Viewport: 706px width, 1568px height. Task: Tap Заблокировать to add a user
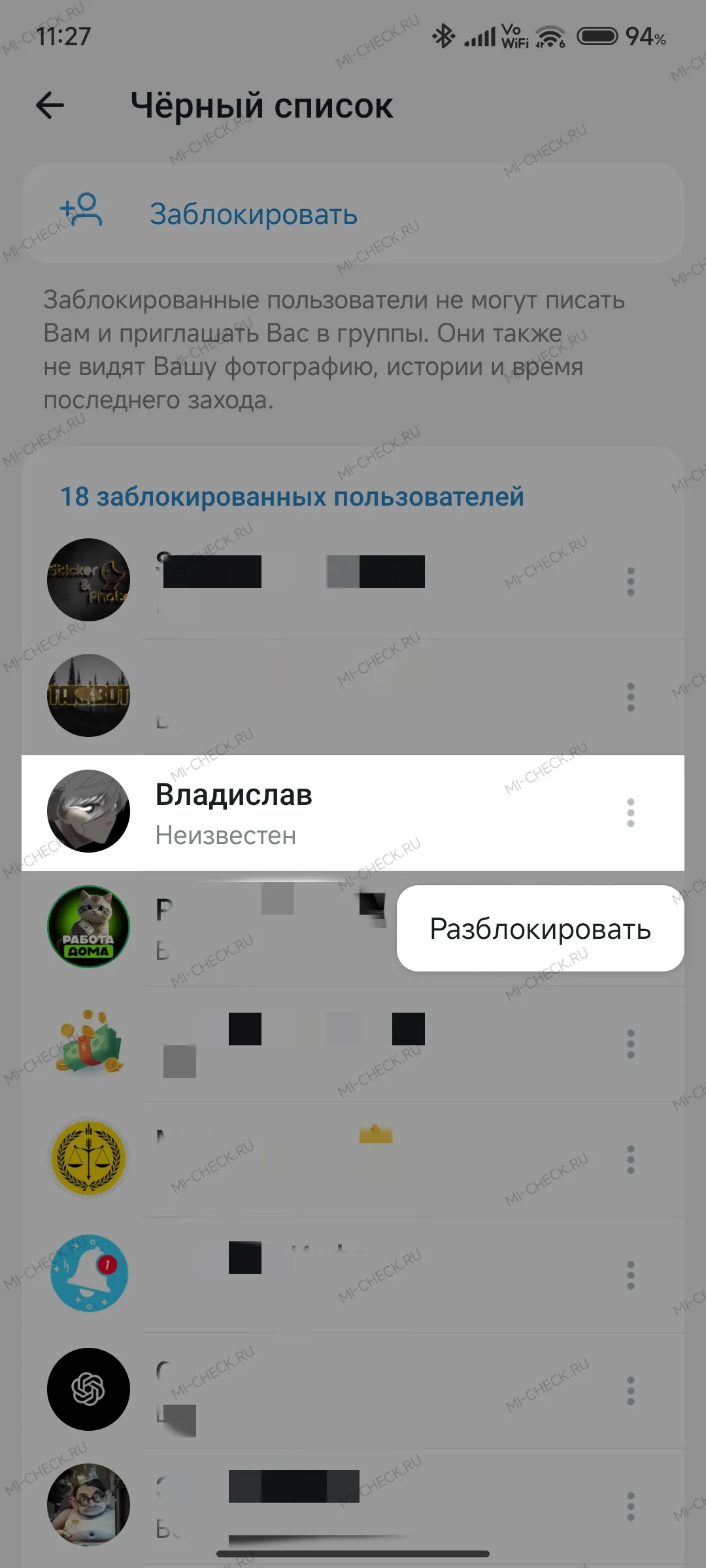[x=353, y=214]
